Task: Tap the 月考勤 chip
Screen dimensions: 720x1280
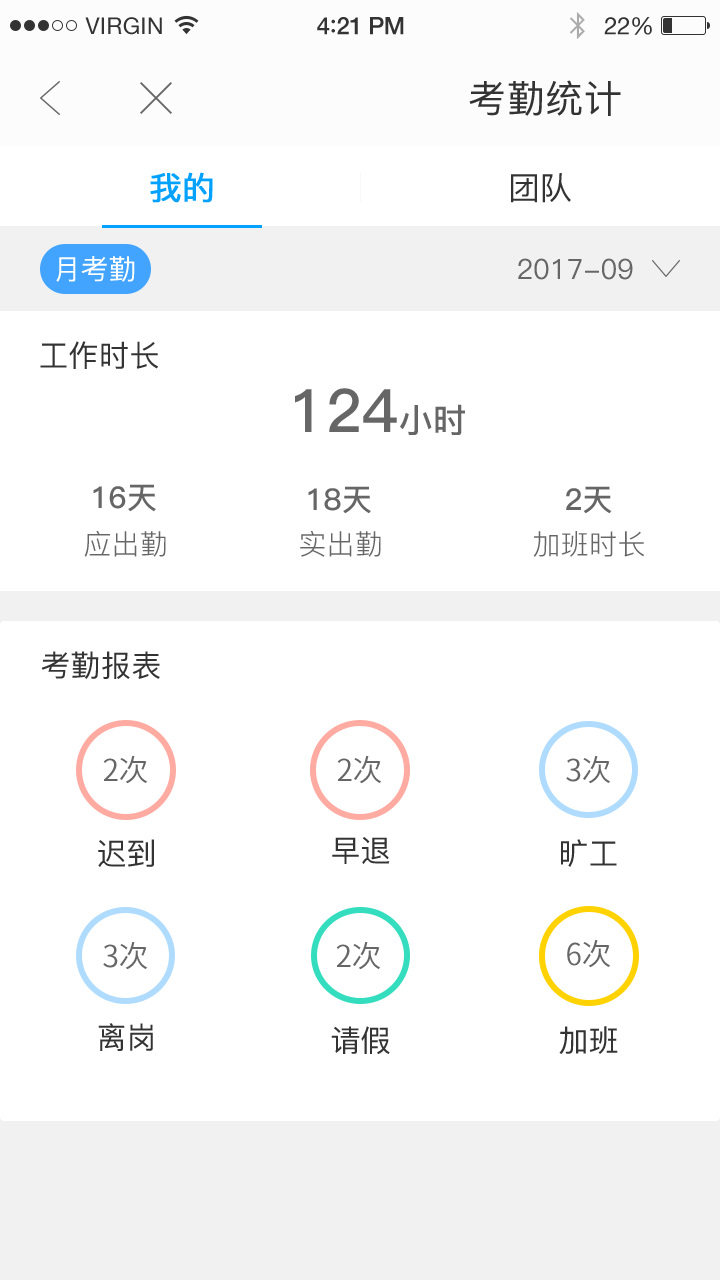Action: coord(95,269)
